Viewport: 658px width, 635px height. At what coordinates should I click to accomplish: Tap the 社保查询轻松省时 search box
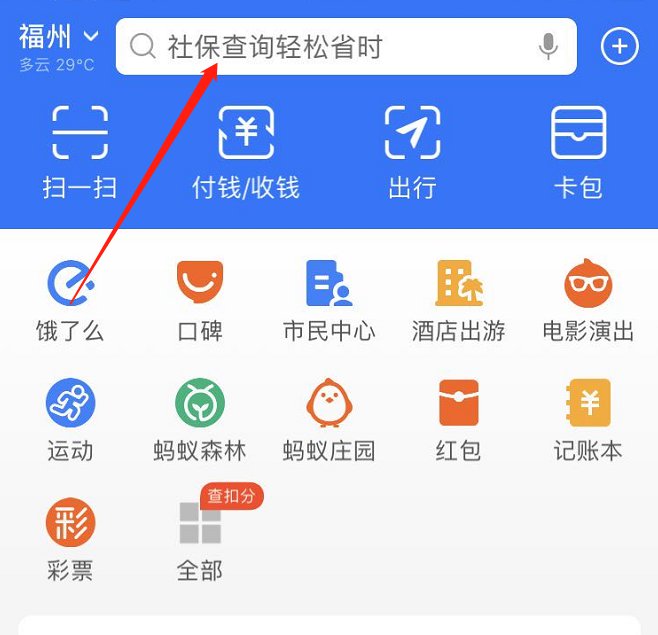[x=330, y=46]
